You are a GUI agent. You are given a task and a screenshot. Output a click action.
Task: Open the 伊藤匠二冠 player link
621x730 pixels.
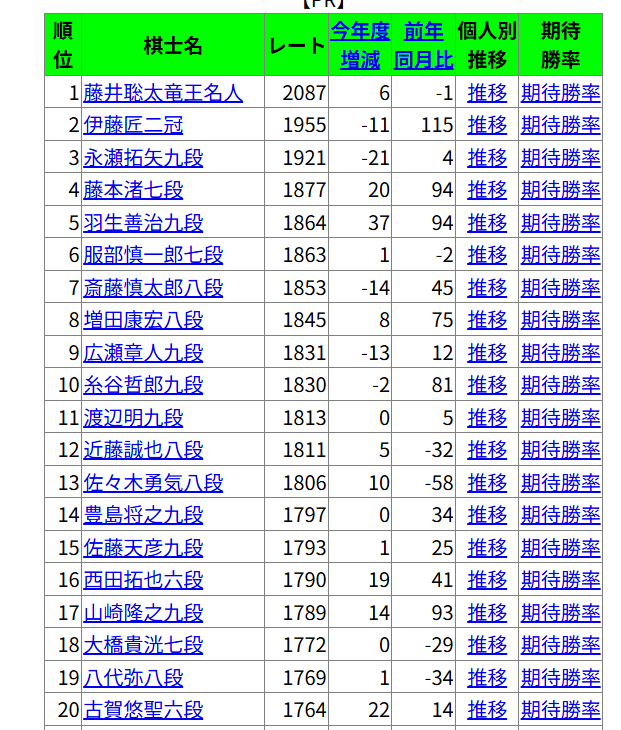tap(133, 125)
